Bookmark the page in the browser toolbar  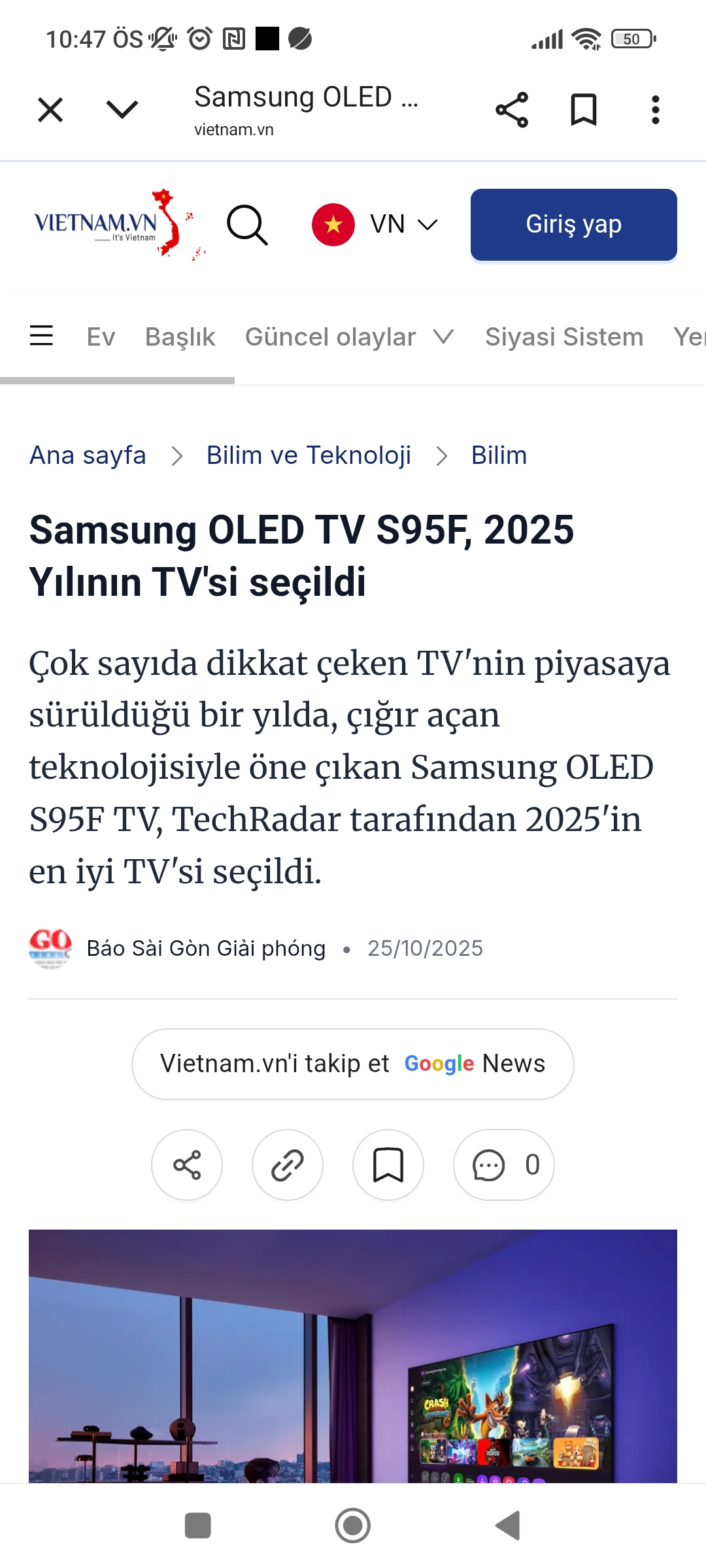583,110
